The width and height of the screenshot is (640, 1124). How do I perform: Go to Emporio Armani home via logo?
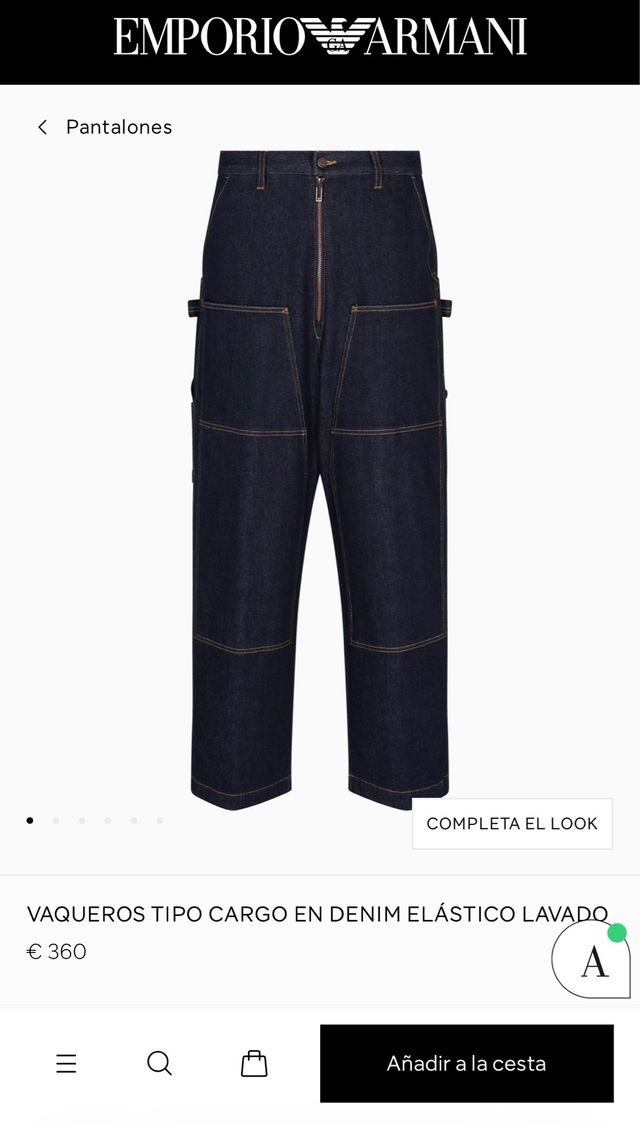coord(320,38)
